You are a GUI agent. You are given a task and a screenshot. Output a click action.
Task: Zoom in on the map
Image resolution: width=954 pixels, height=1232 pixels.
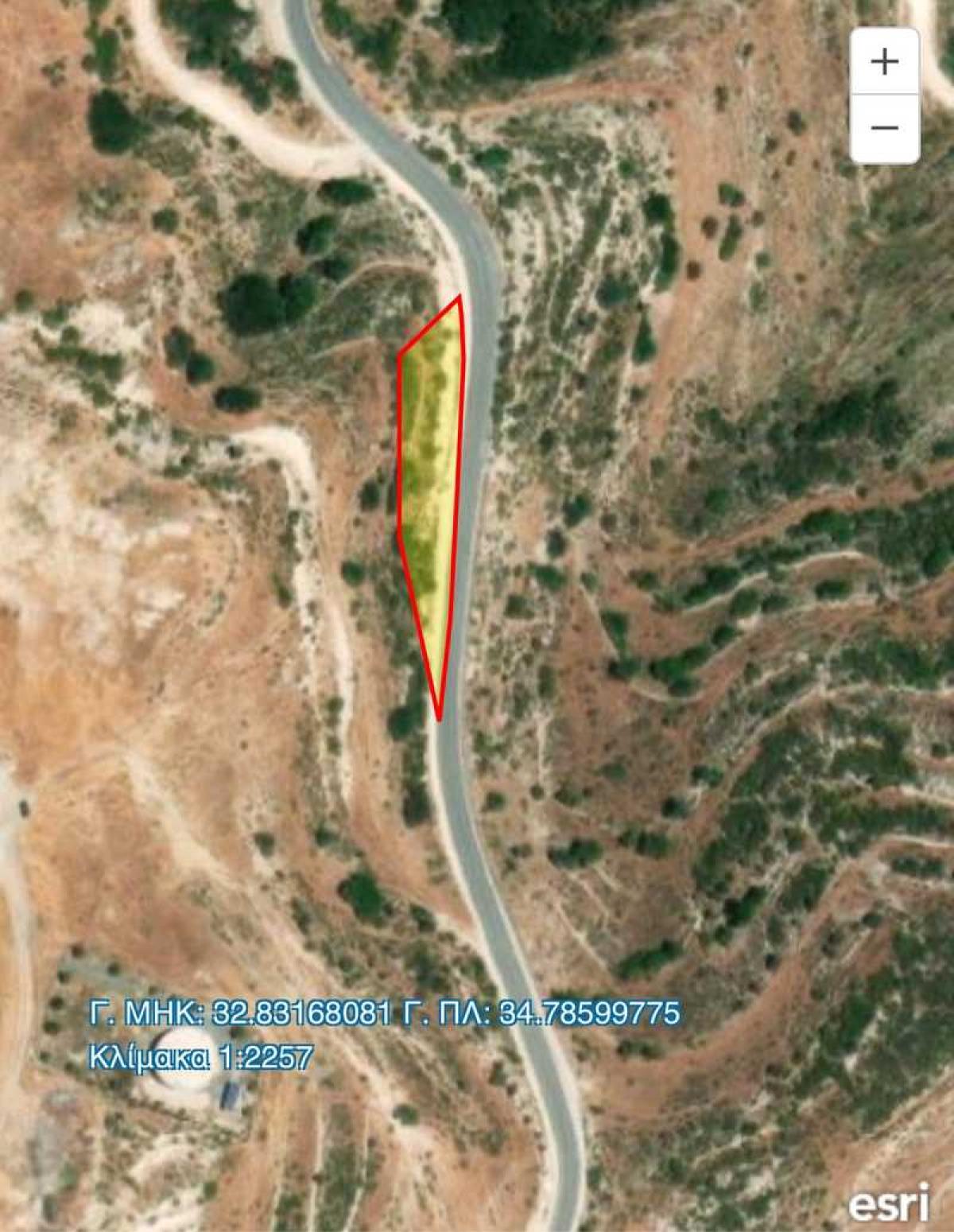point(884,61)
